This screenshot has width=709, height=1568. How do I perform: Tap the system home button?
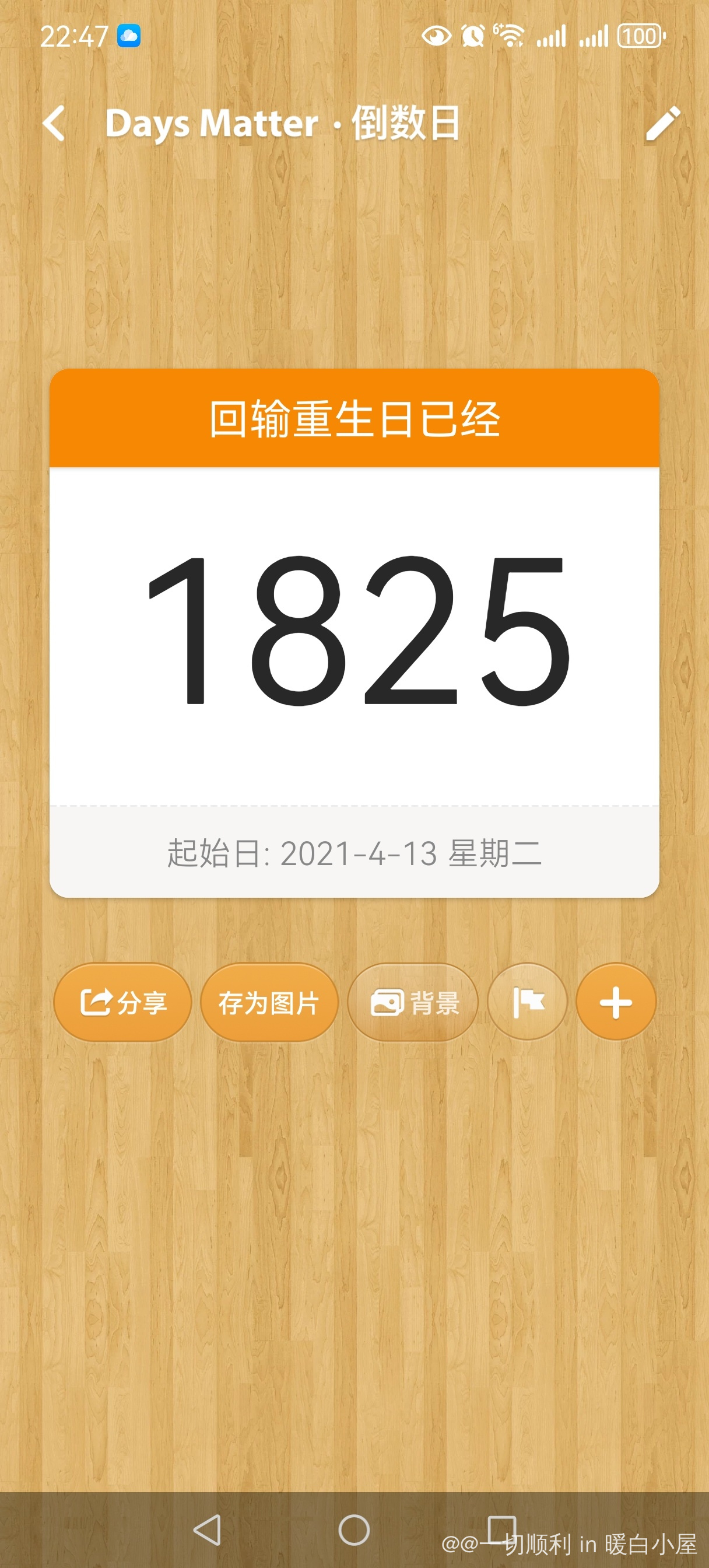(353, 1529)
